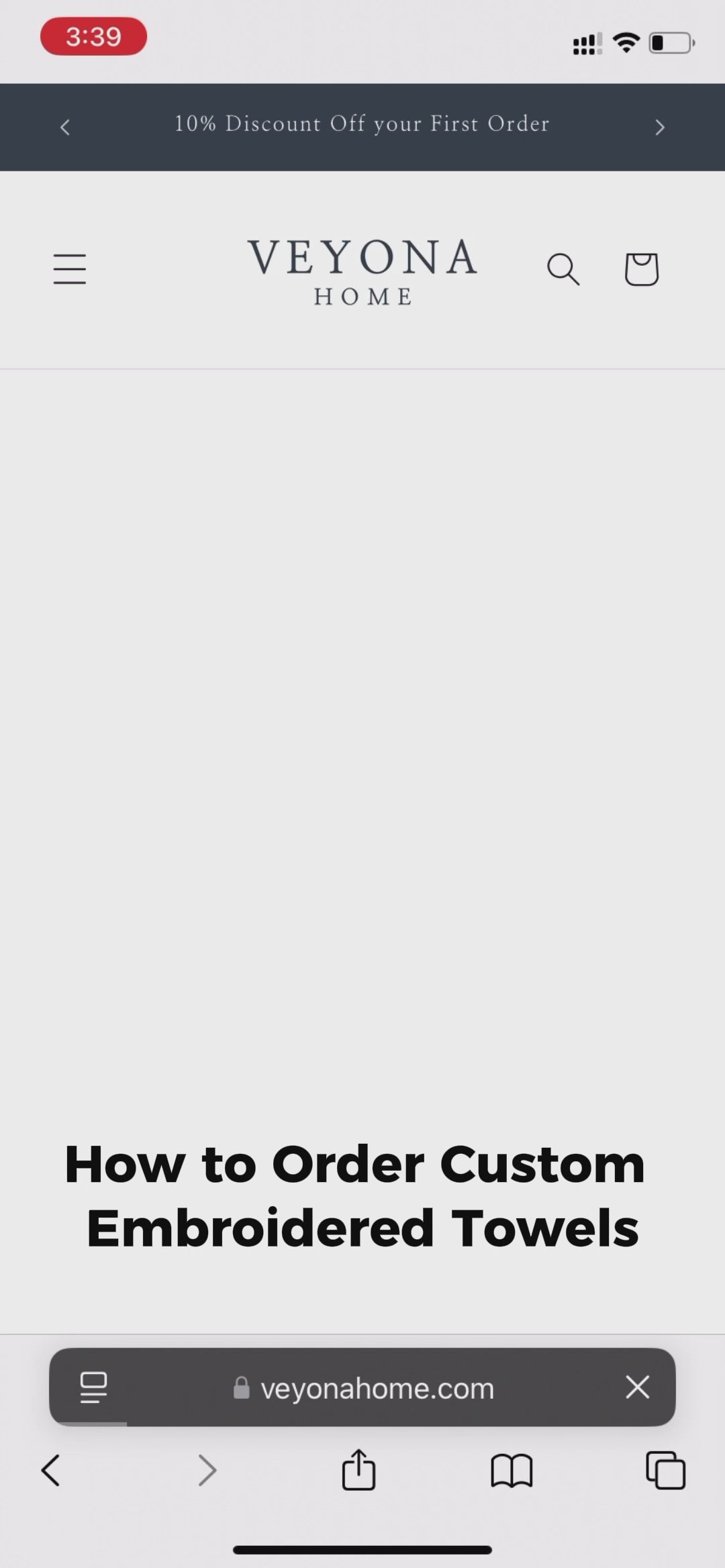Share this page
The width and height of the screenshot is (725, 1568).
tap(358, 1471)
